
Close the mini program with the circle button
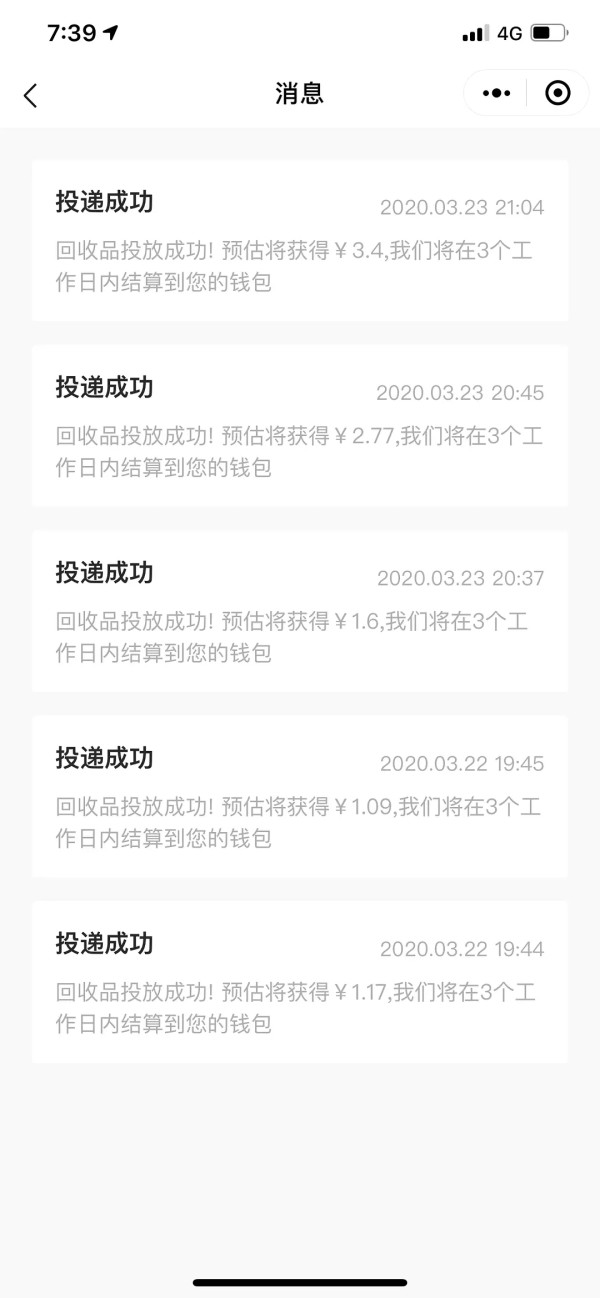[557, 93]
